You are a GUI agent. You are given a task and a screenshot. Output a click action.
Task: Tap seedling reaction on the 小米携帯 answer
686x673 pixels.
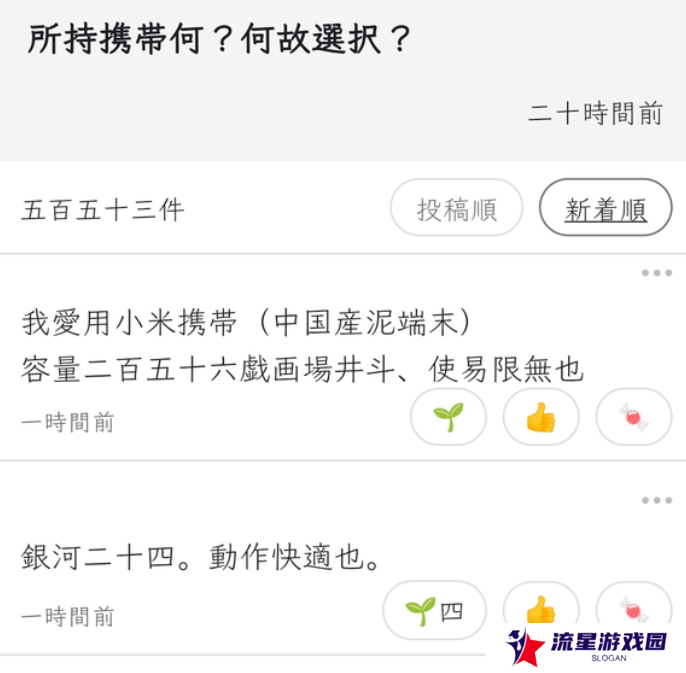pyautogui.click(x=448, y=417)
